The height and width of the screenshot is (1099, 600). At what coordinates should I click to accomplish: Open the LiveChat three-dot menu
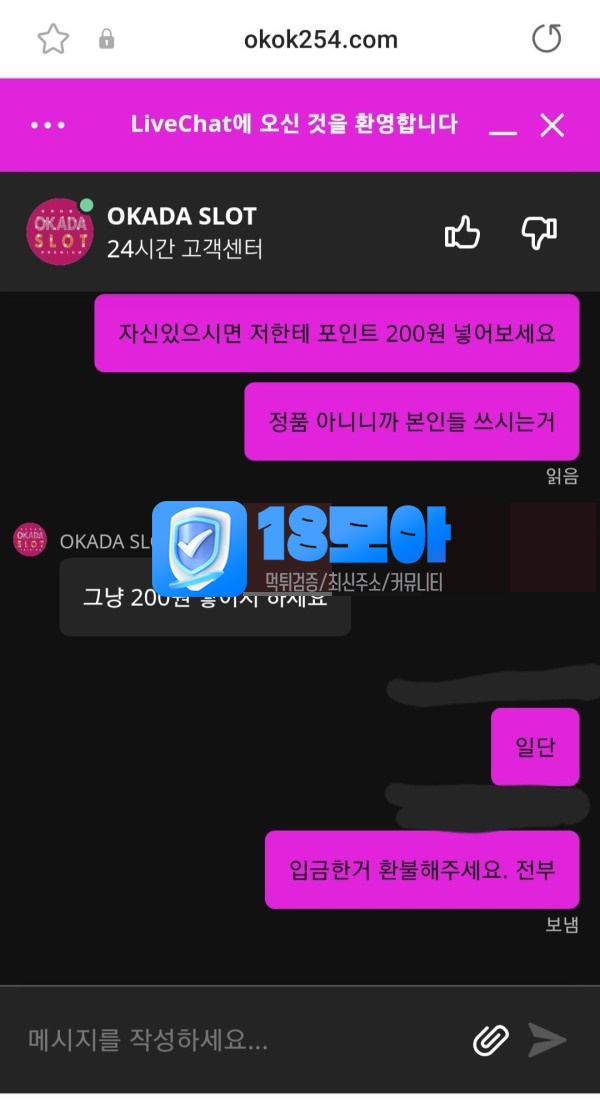pyautogui.click(x=48, y=125)
